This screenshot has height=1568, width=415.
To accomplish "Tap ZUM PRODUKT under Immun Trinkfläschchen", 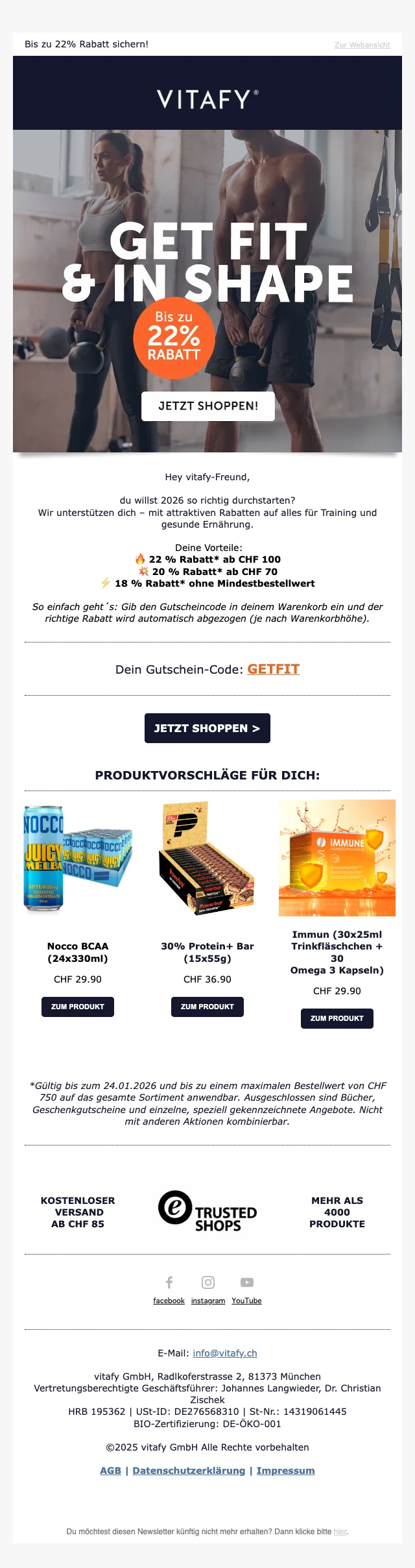I will [337, 1018].
